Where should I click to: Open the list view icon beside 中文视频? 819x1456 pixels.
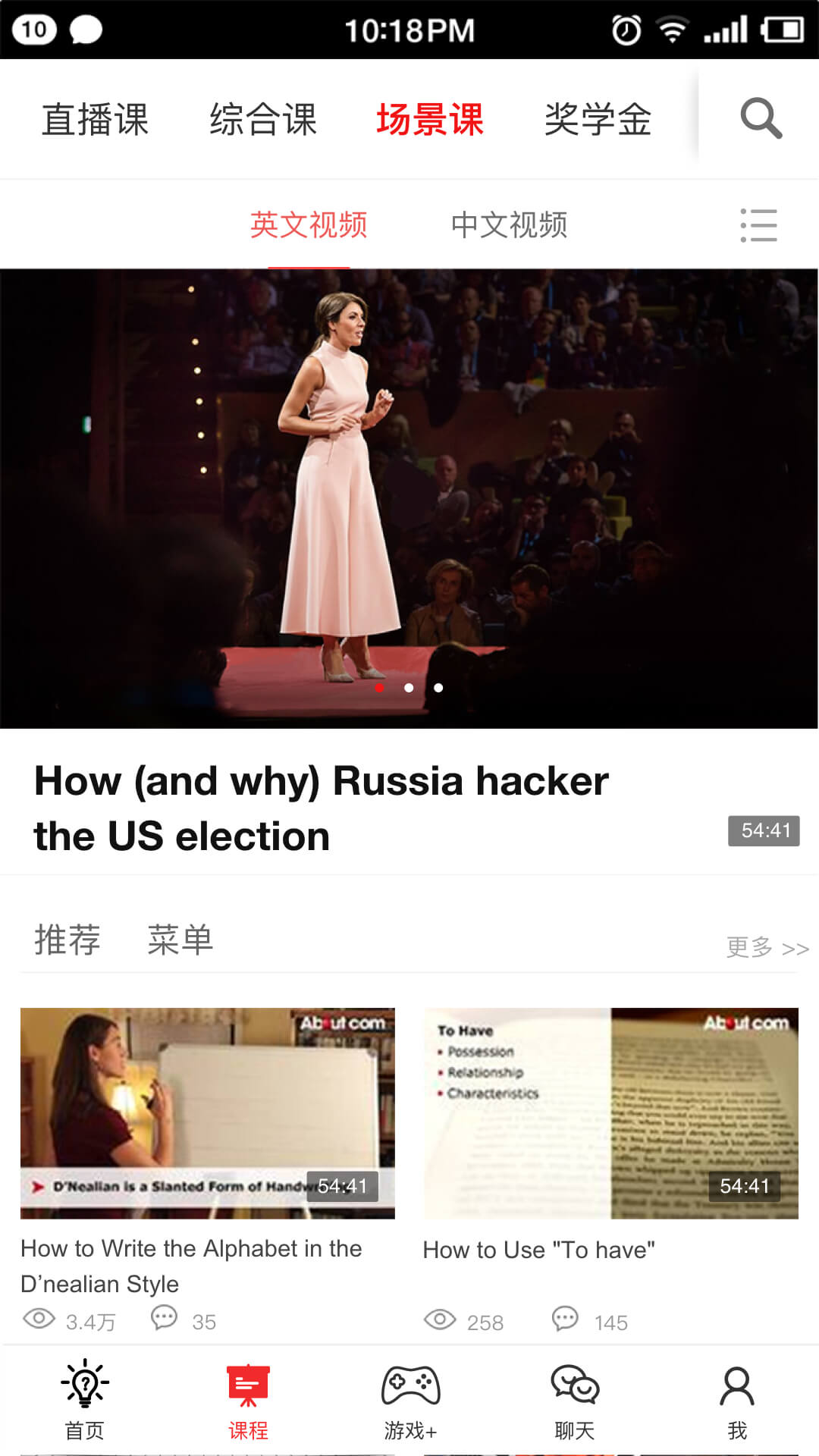click(x=759, y=225)
